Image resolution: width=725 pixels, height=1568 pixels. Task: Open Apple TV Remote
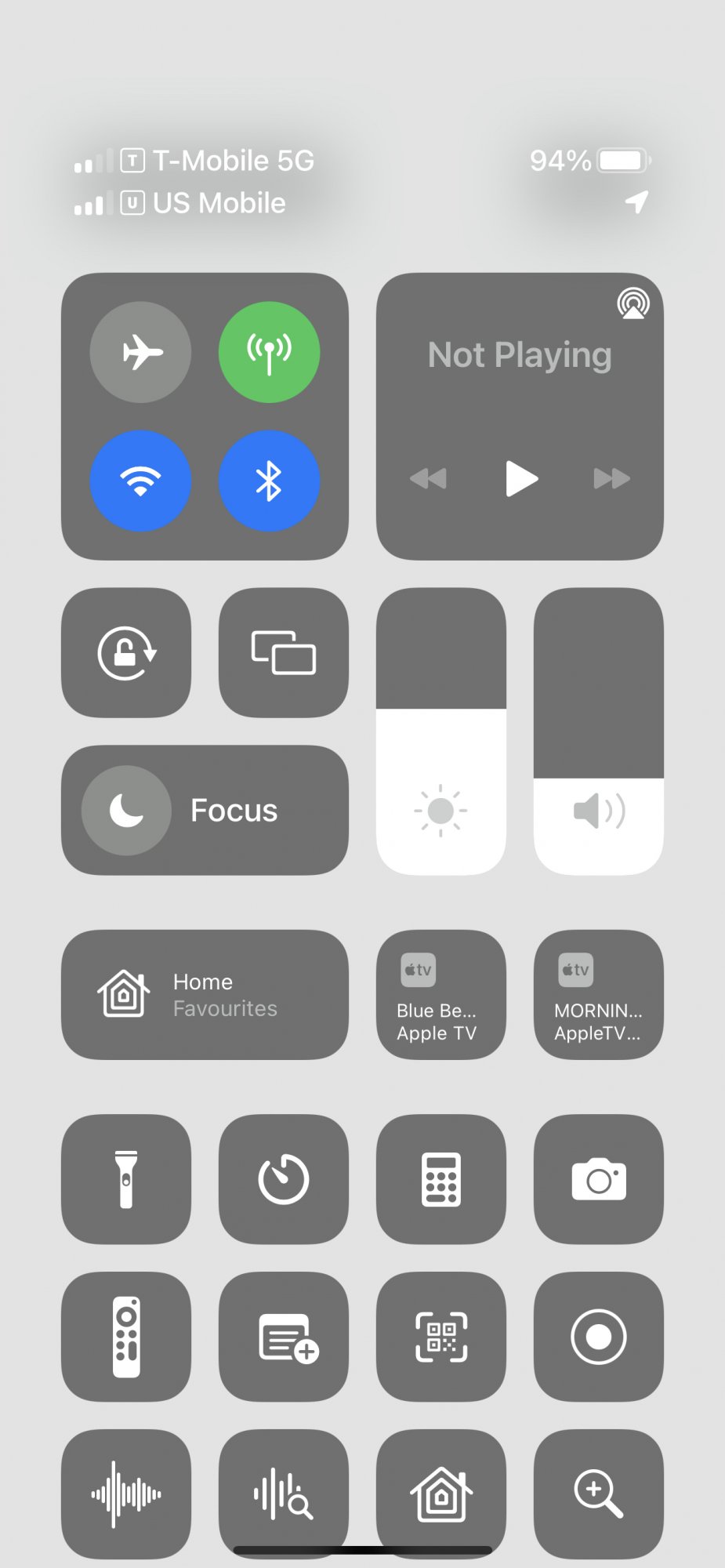(126, 1337)
